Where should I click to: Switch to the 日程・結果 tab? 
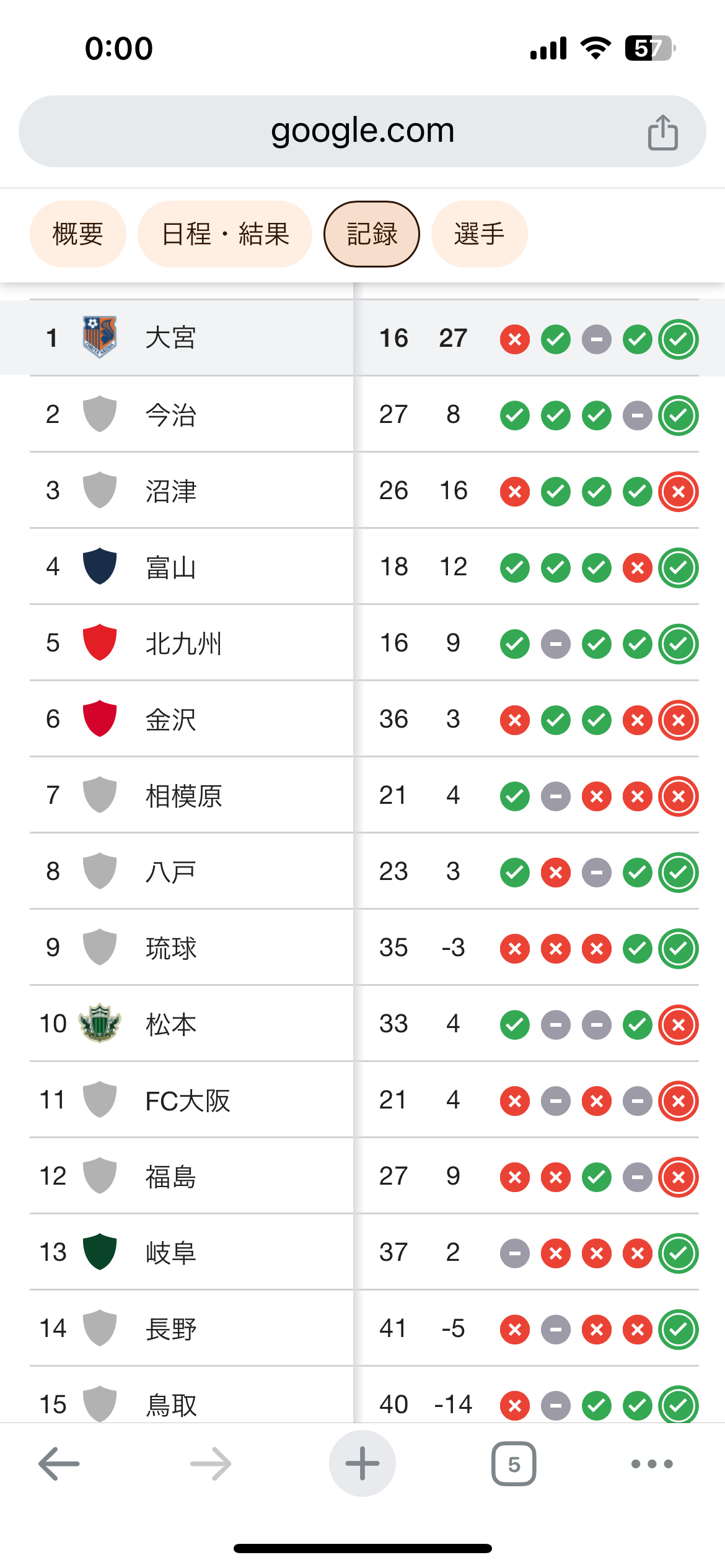pyautogui.click(x=225, y=234)
